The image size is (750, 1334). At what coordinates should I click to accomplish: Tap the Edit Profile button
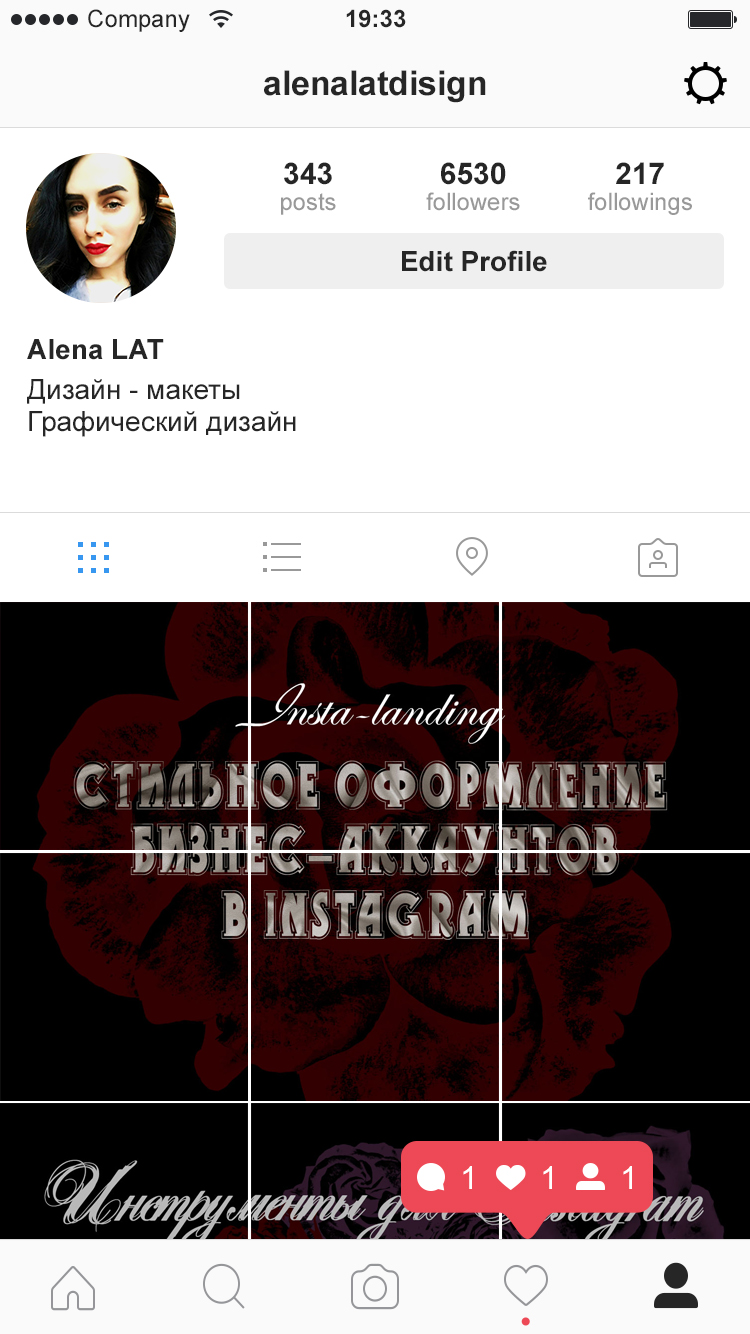pos(474,261)
